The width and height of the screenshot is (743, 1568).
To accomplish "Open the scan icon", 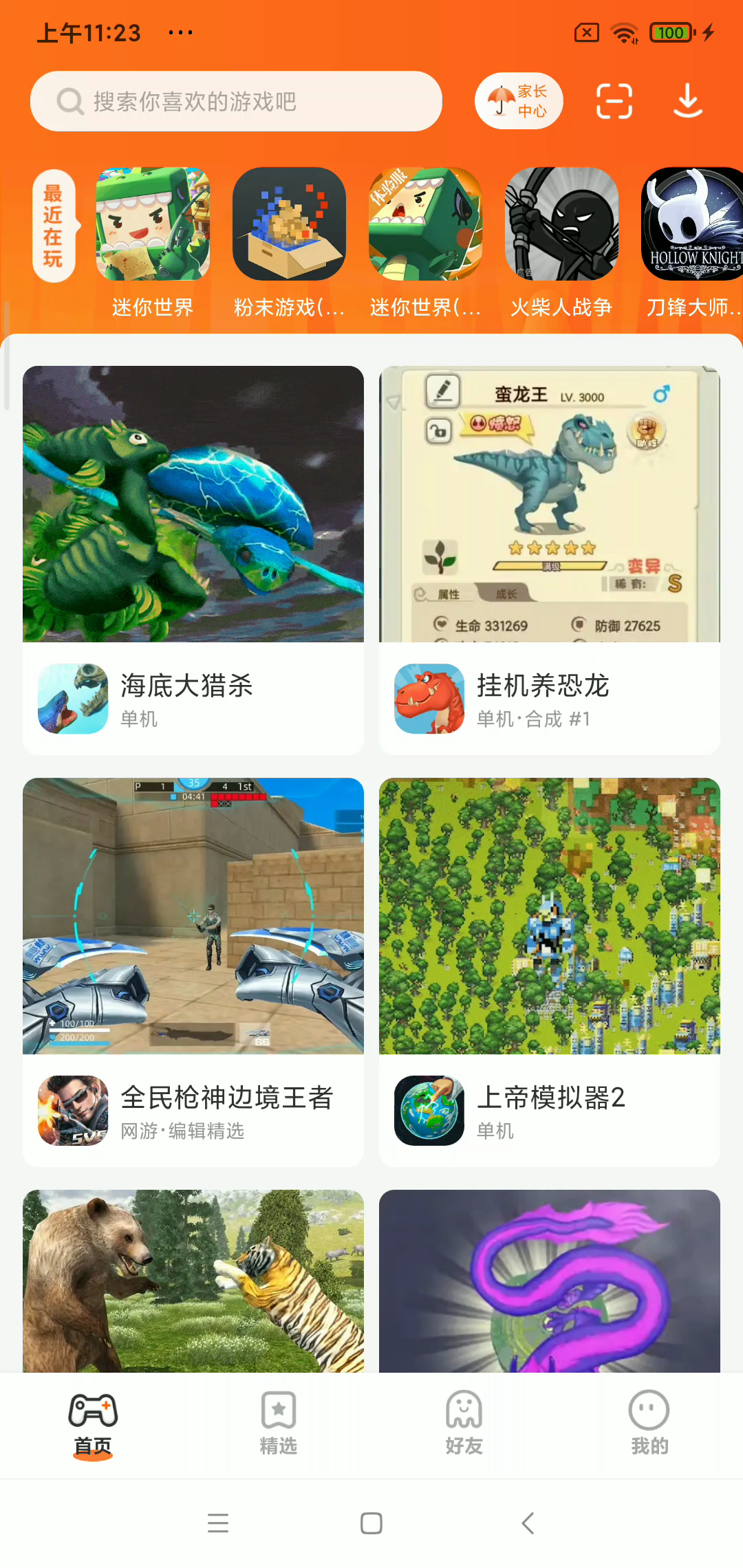I will click(x=614, y=102).
